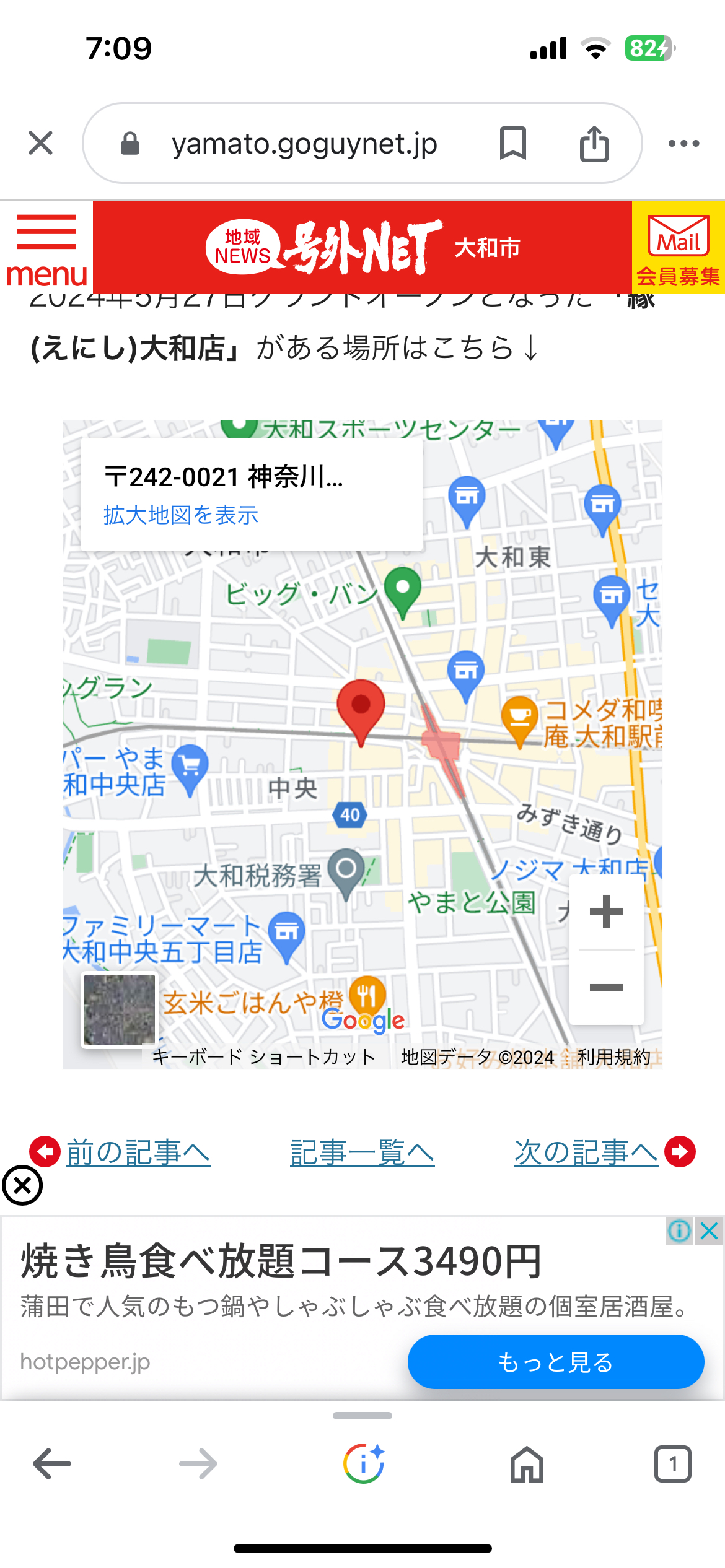
Task: Open 拡大地図を表示 link on the map
Action: (181, 515)
